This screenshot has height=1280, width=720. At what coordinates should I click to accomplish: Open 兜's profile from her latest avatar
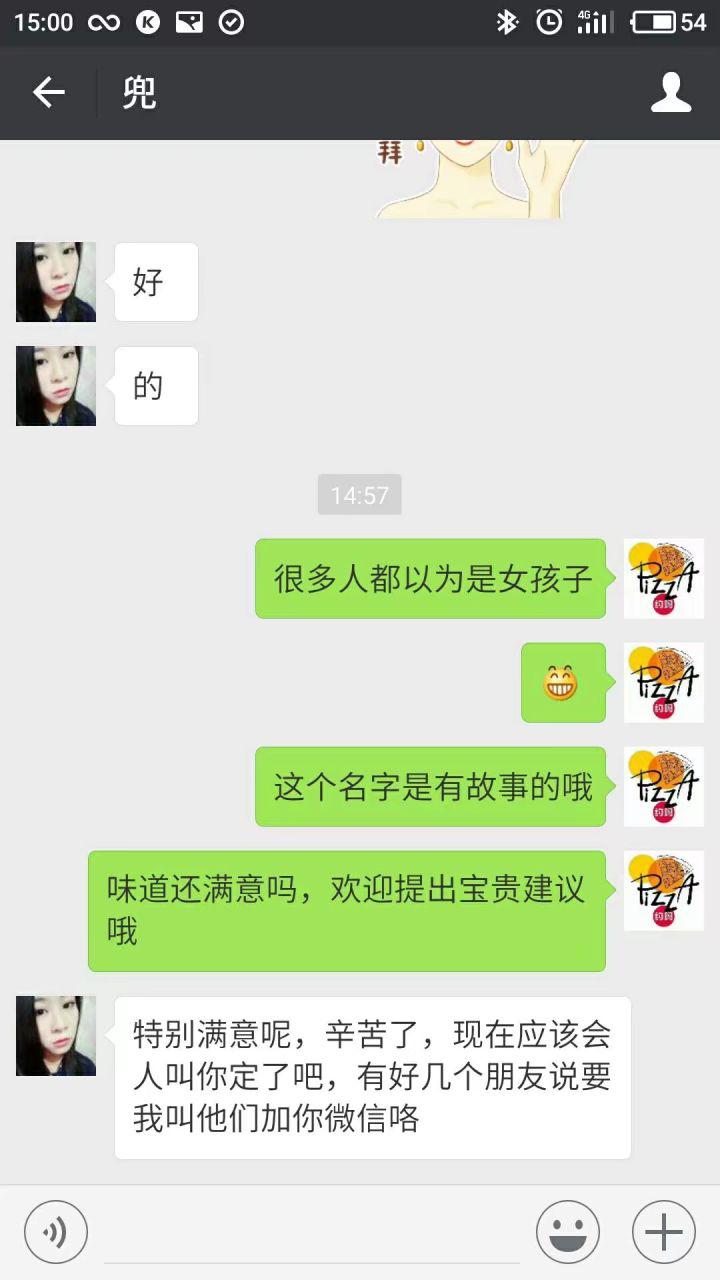(x=55, y=1035)
